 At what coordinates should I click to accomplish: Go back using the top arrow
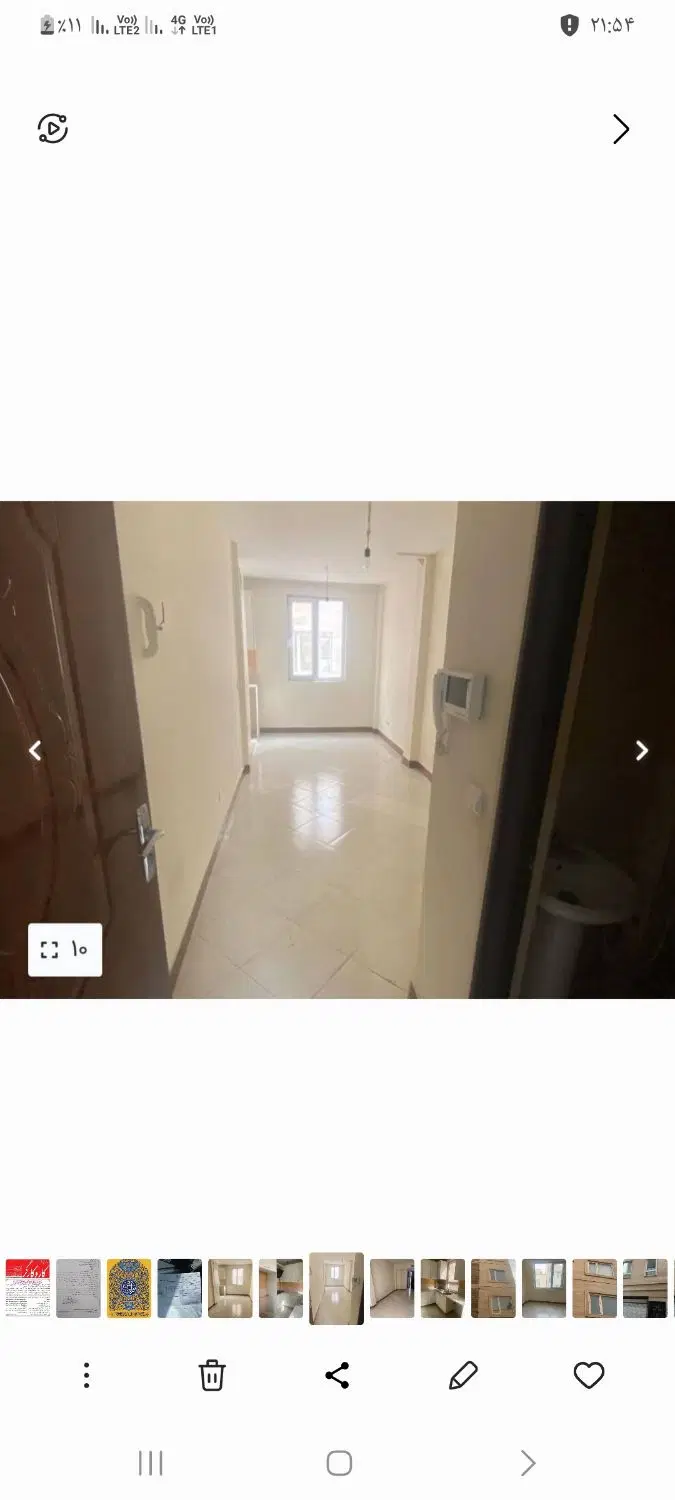click(x=621, y=129)
